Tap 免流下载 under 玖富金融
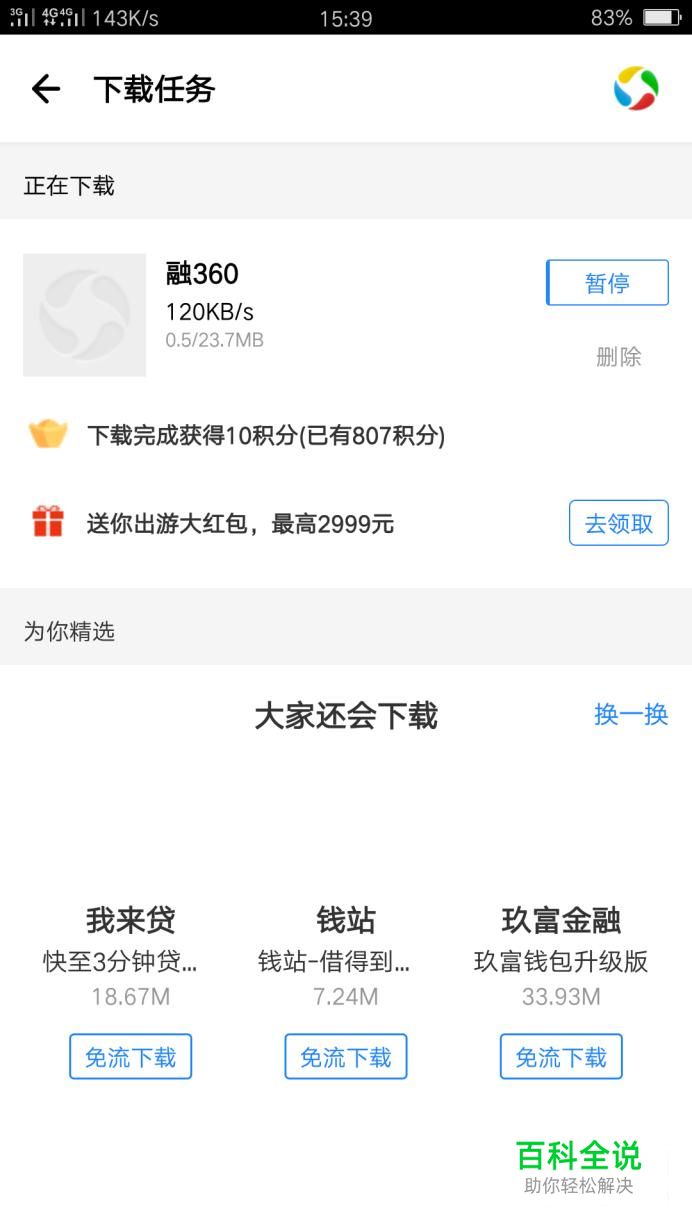Screen dimensions: 692x1230 (x=561, y=1057)
